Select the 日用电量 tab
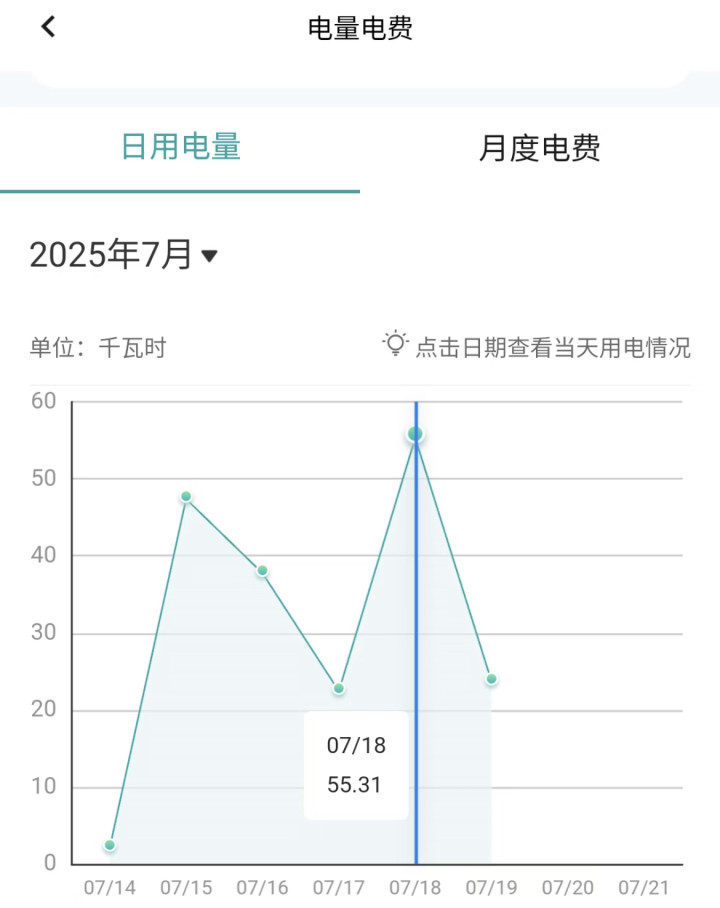The image size is (720, 908). click(x=181, y=147)
